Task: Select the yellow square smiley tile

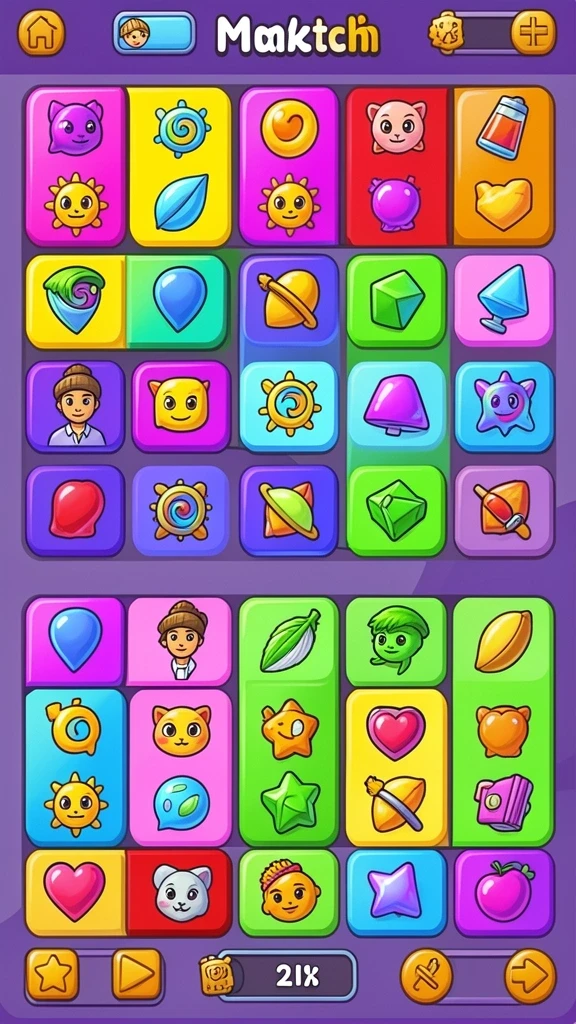Action: click(181, 406)
